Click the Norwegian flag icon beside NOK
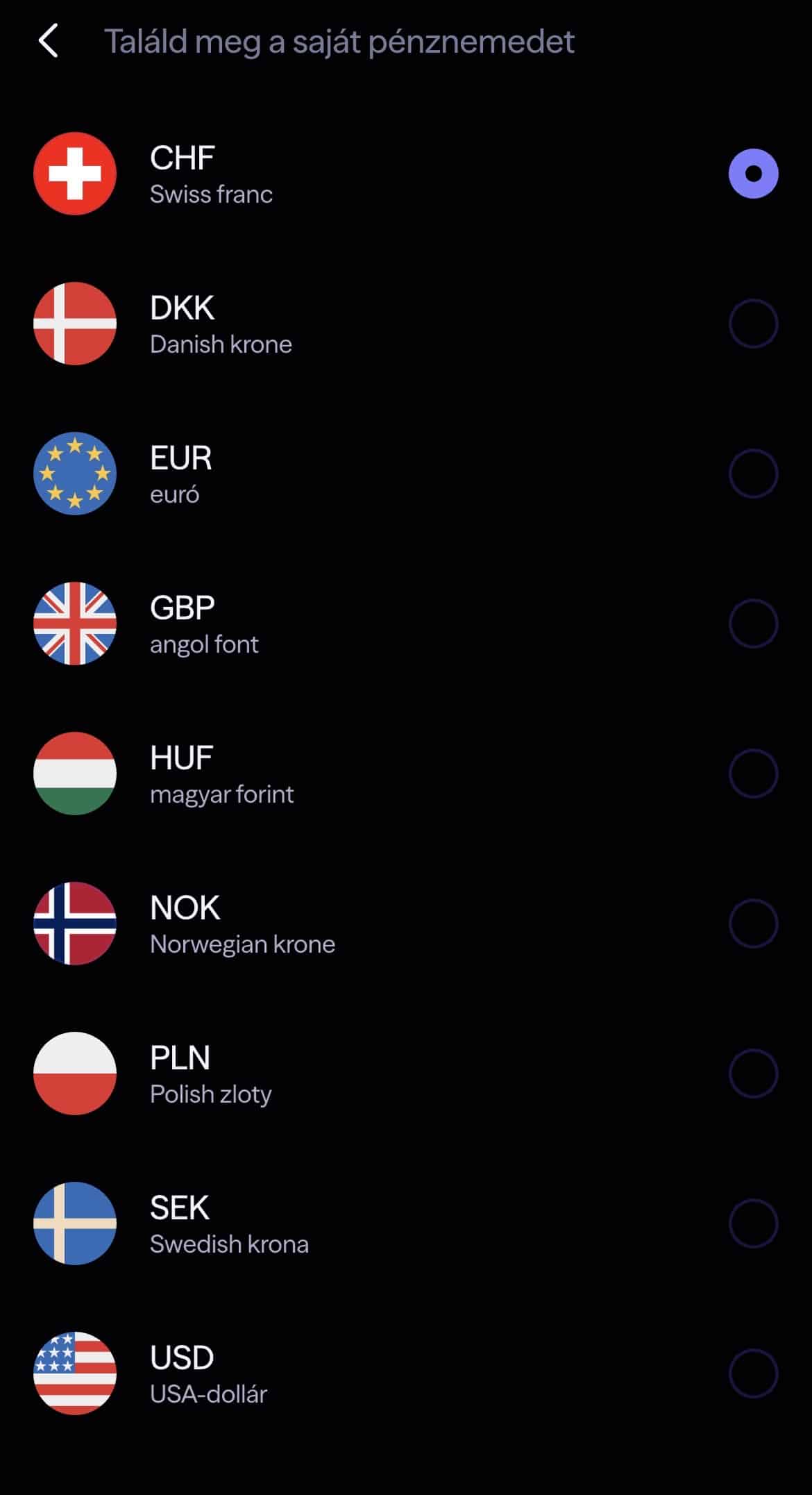812x1495 pixels. pos(74,923)
